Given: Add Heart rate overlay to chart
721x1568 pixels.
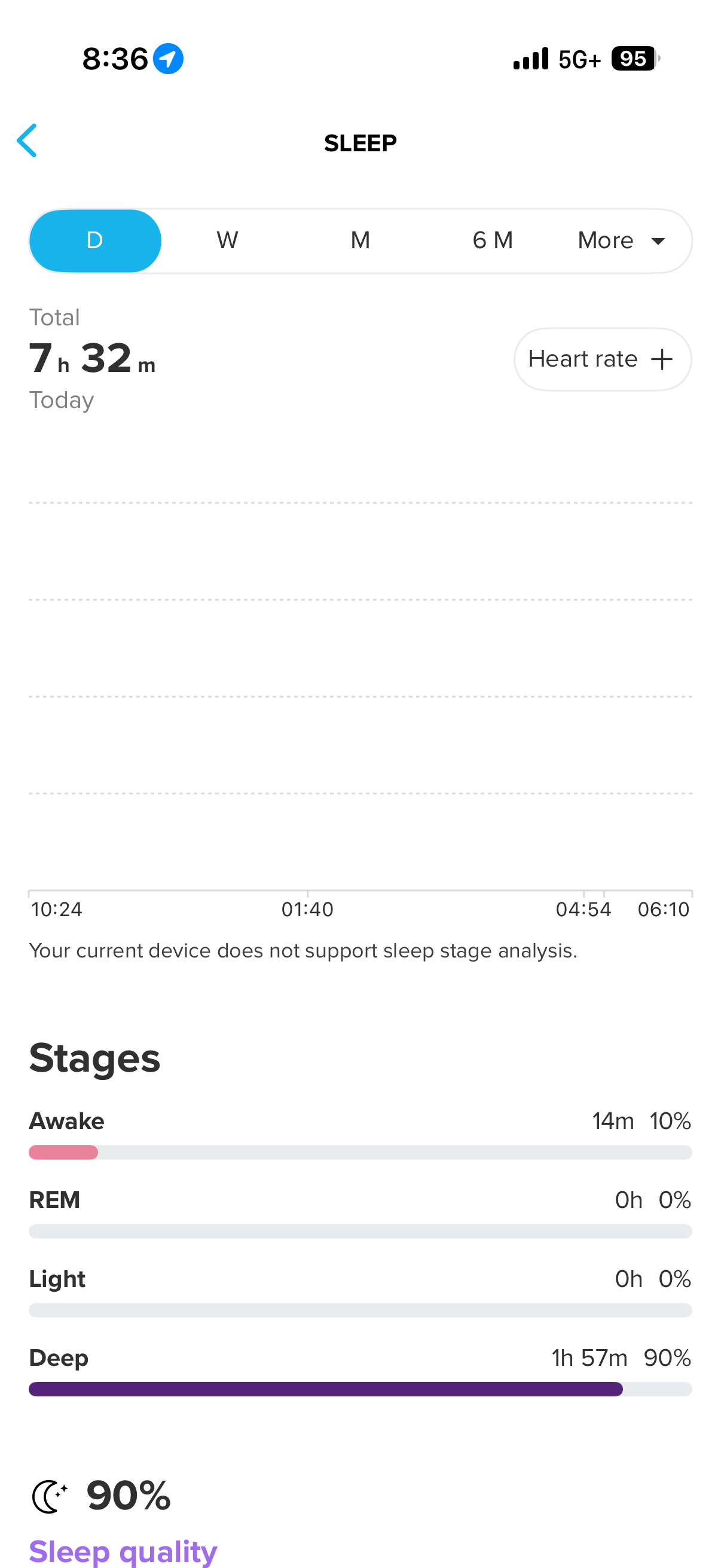Looking at the screenshot, I should coord(602,359).
